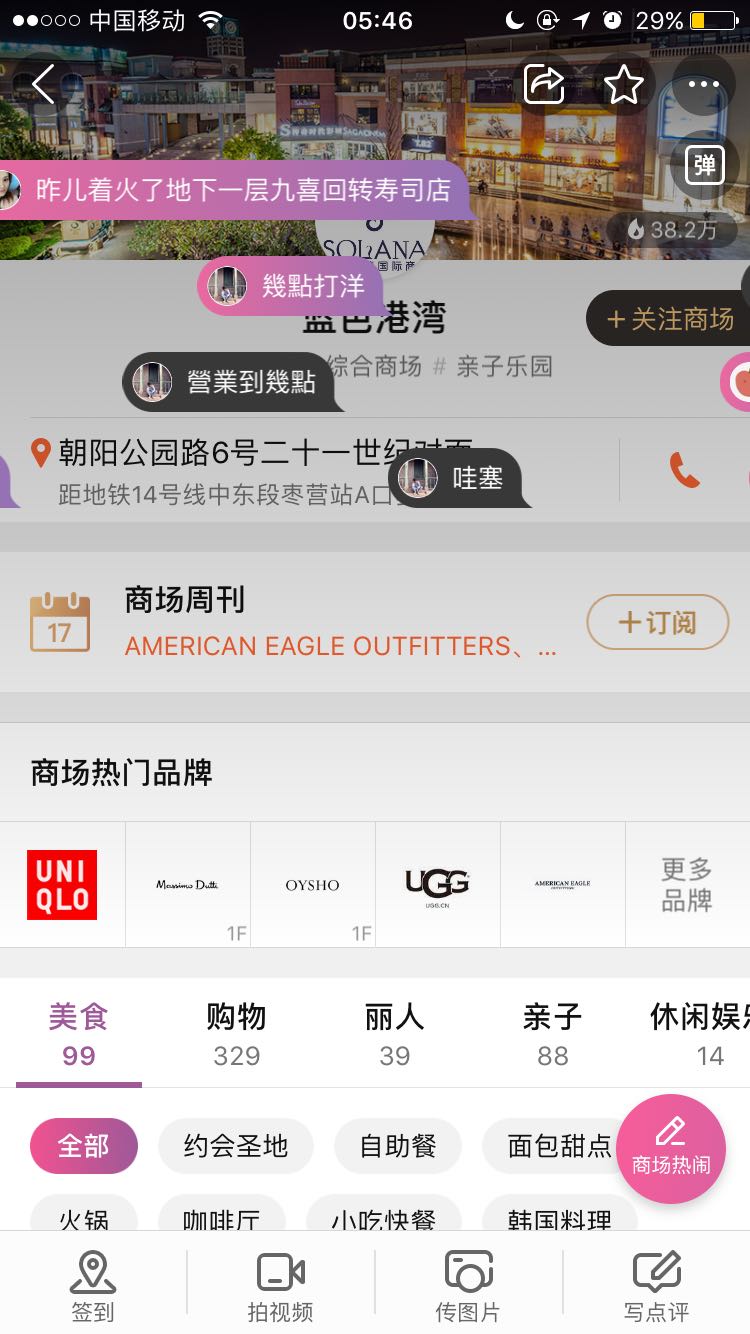750x1334 pixels.
Task: Open the UNIQLO brand tile
Action: 62,884
